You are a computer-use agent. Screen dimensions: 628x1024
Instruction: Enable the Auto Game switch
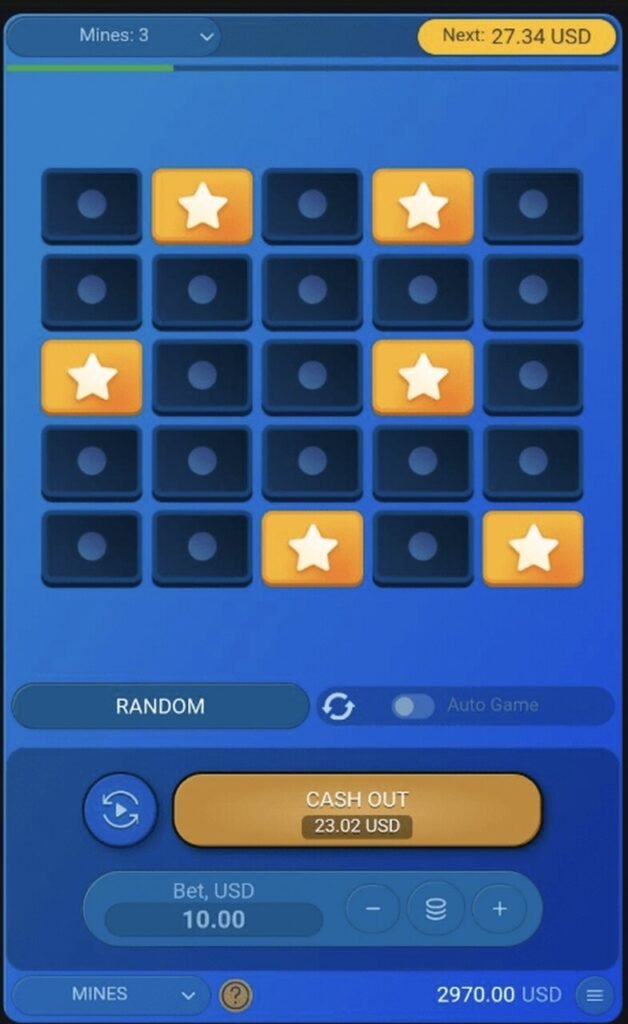pyautogui.click(x=413, y=706)
